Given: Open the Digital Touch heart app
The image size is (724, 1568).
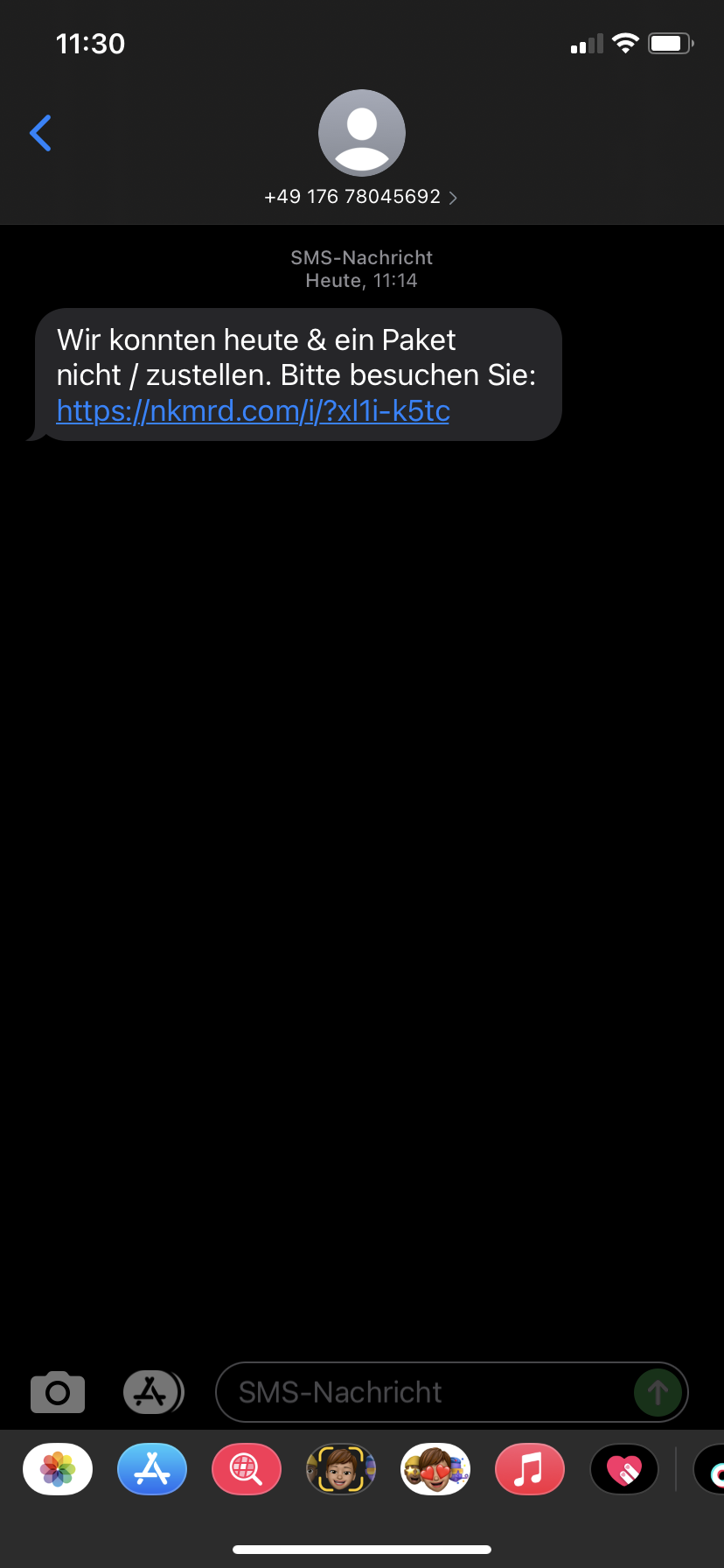Looking at the screenshot, I should tap(624, 1469).
